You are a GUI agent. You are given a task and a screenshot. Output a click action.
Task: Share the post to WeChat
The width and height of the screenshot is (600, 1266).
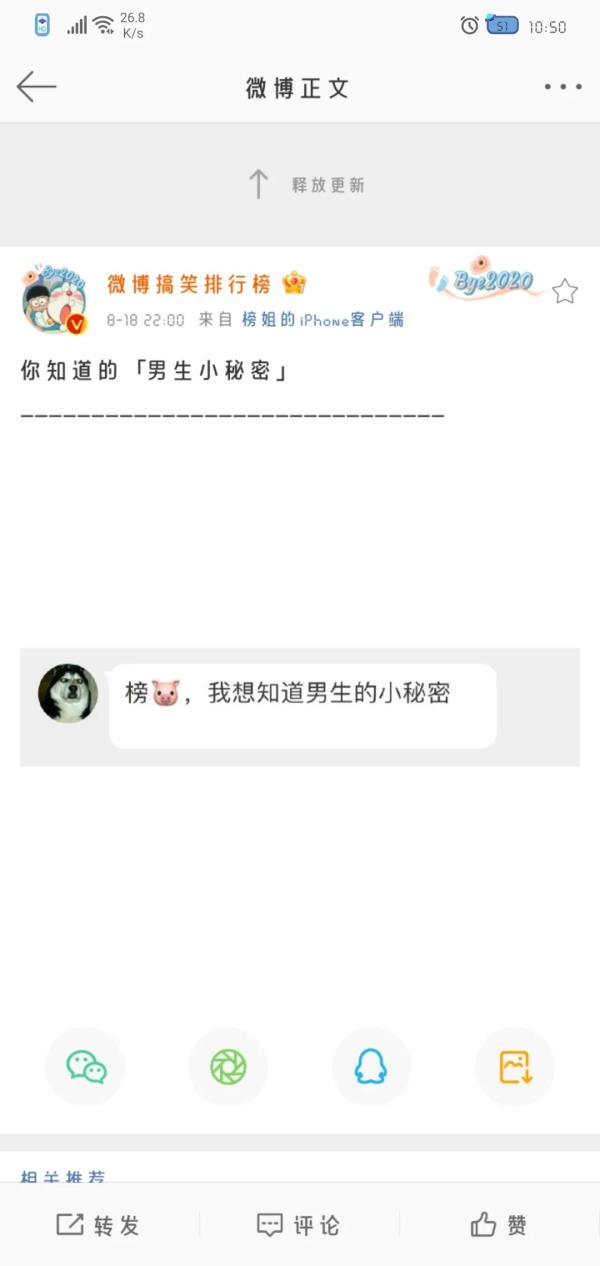click(x=86, y=1067)
